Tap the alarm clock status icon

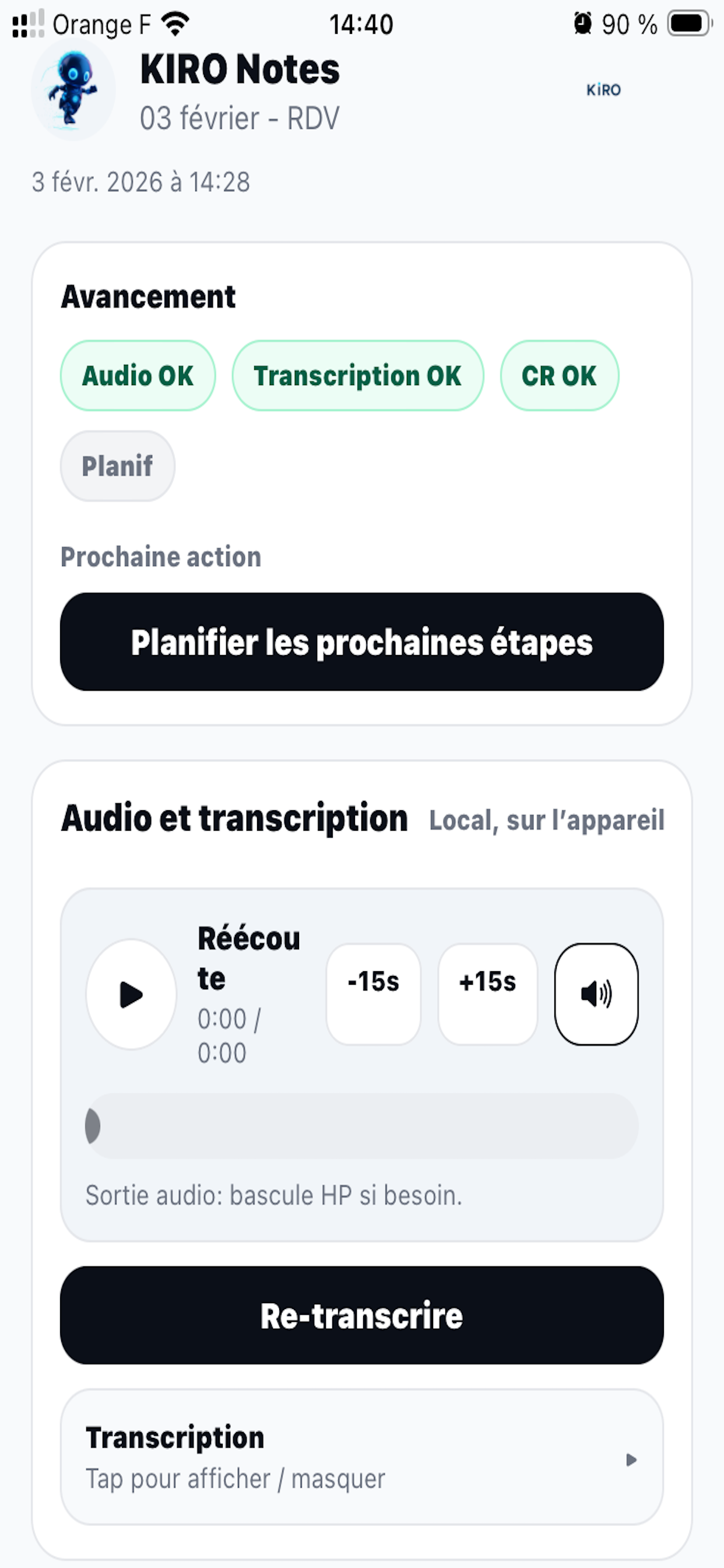click(x=582, y=23)
